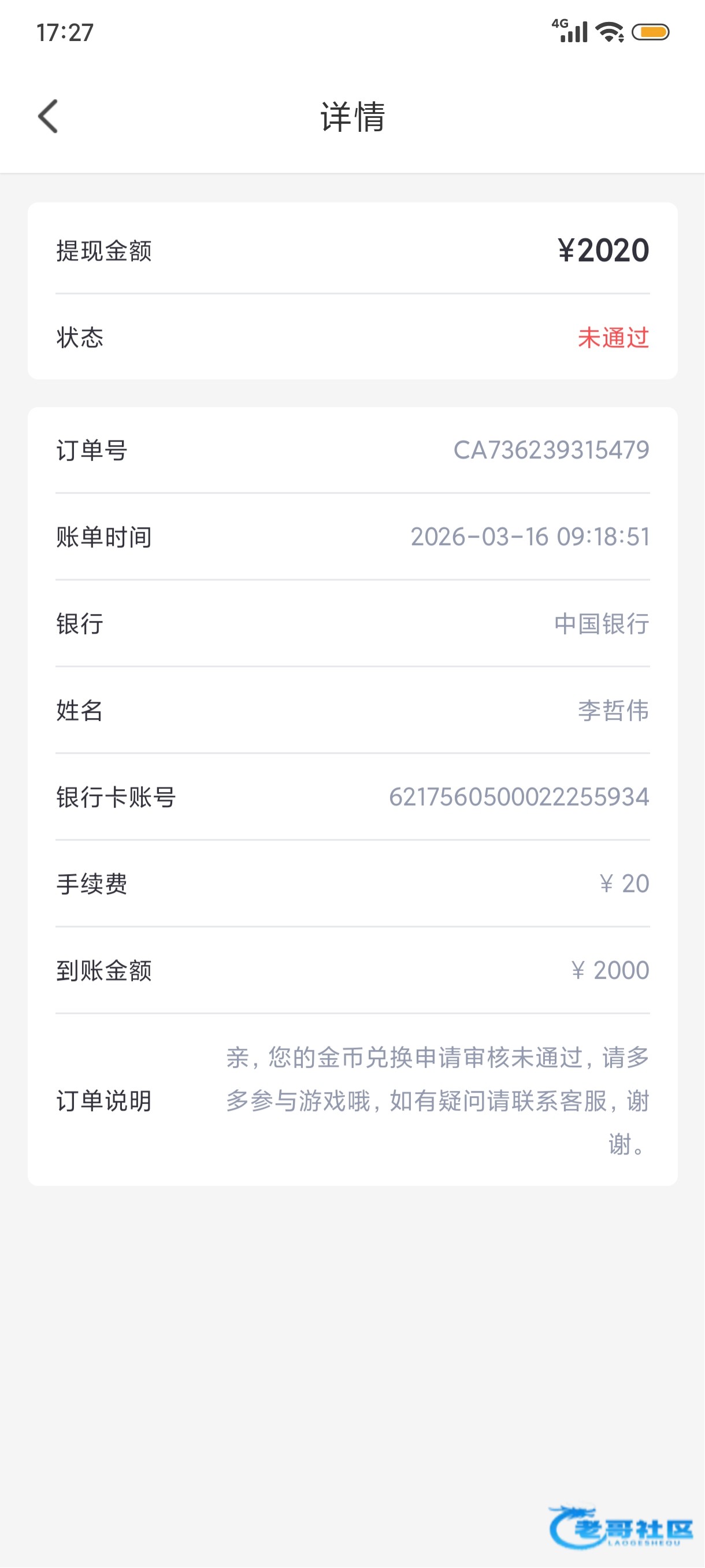Go back from the 详情 page
The width and height of the screenshot is (705, 1568).
point(48,116)
